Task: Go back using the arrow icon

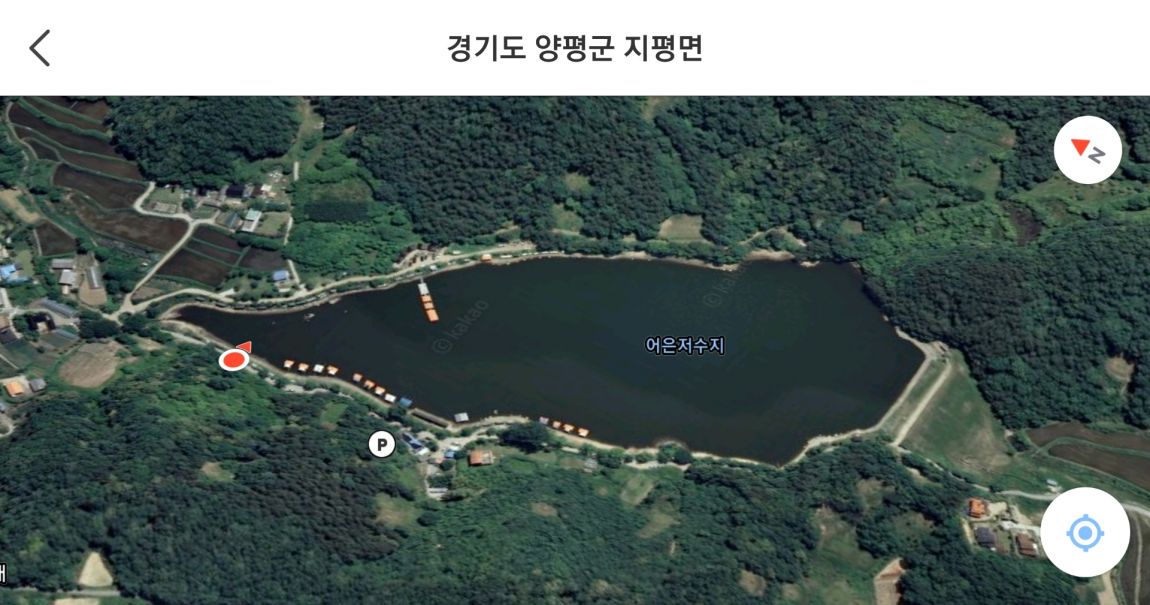Action: click(x=40, y=48)
